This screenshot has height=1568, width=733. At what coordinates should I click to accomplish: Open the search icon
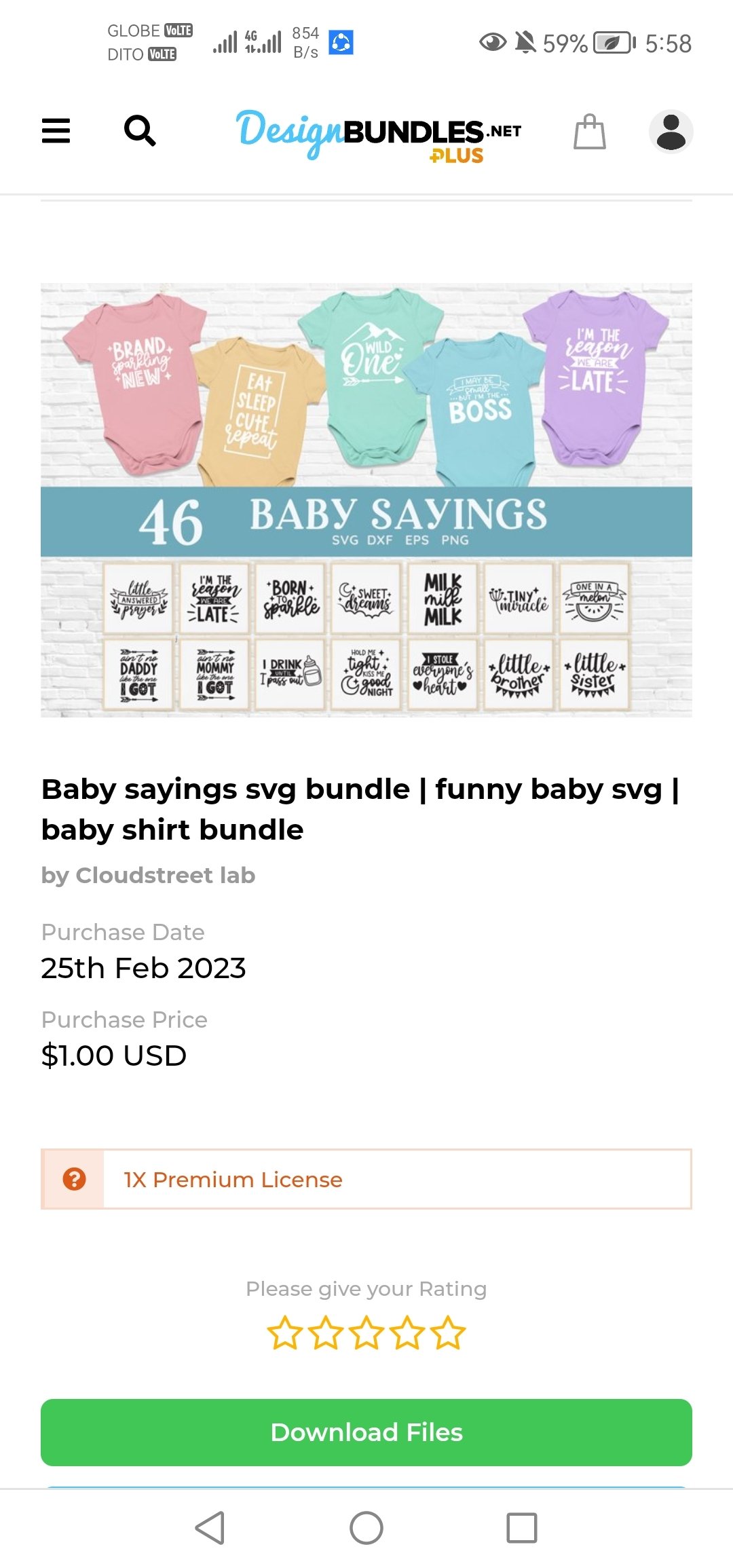coord(140,131)
